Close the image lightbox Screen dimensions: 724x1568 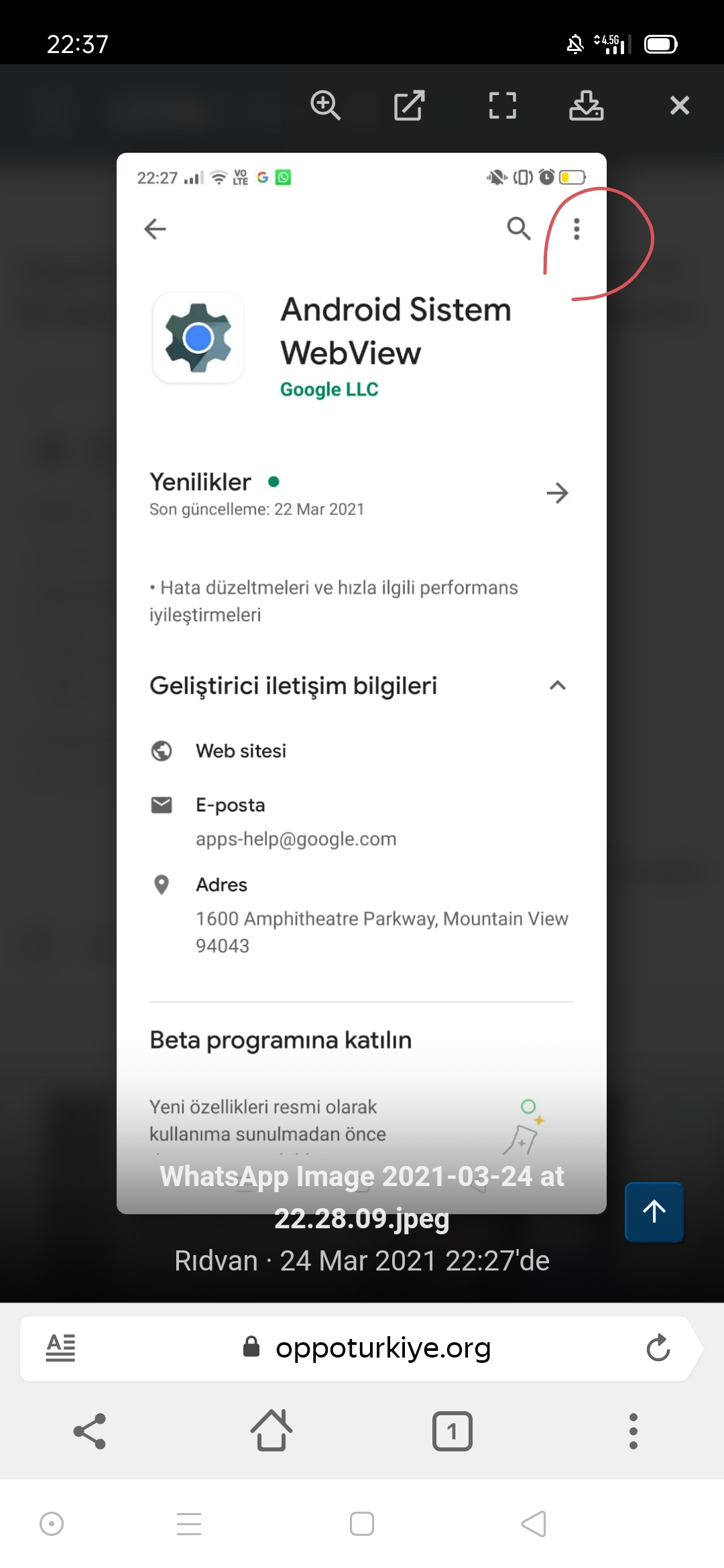679,105
